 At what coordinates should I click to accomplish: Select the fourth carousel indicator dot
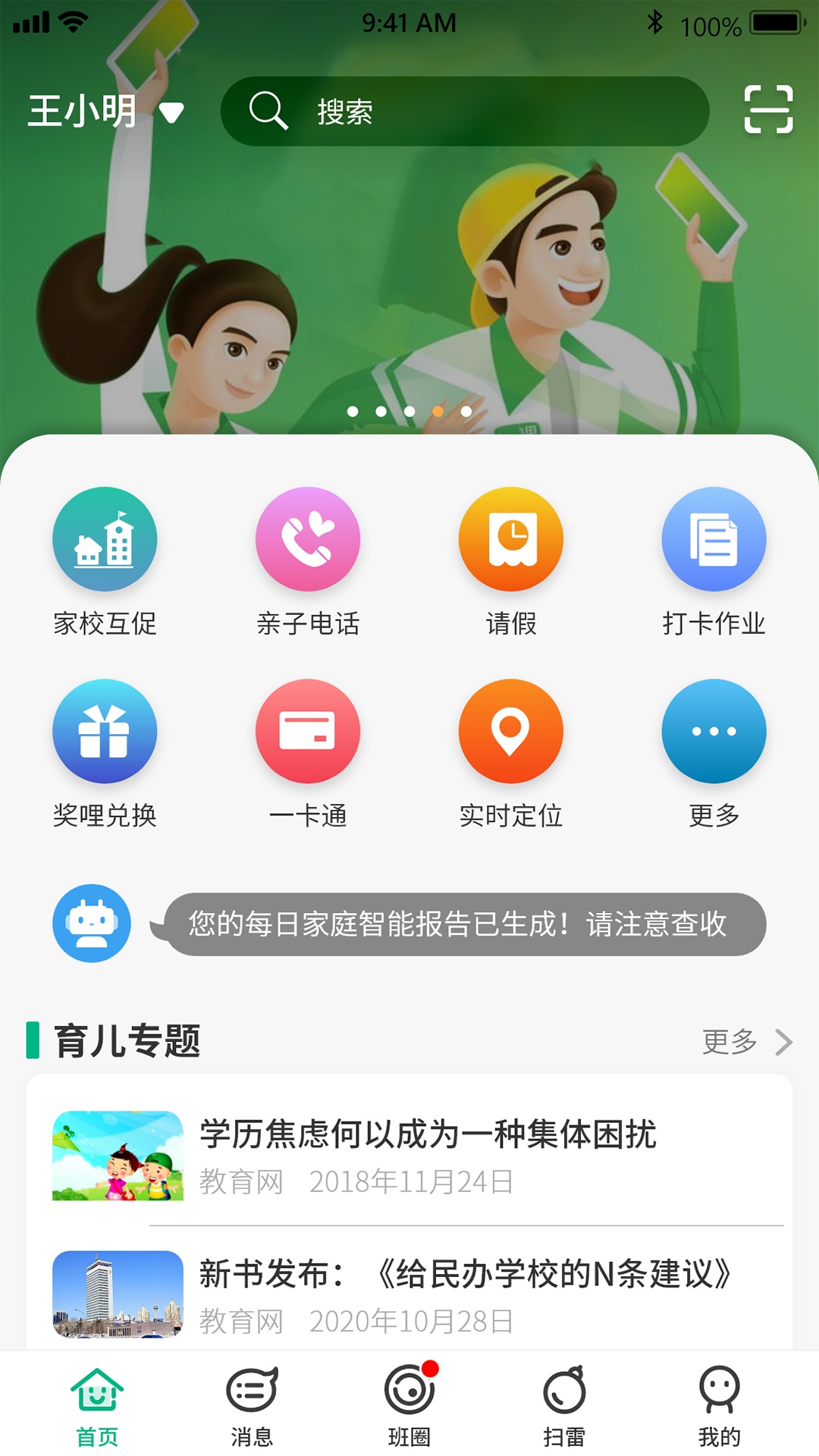(438, 410)
